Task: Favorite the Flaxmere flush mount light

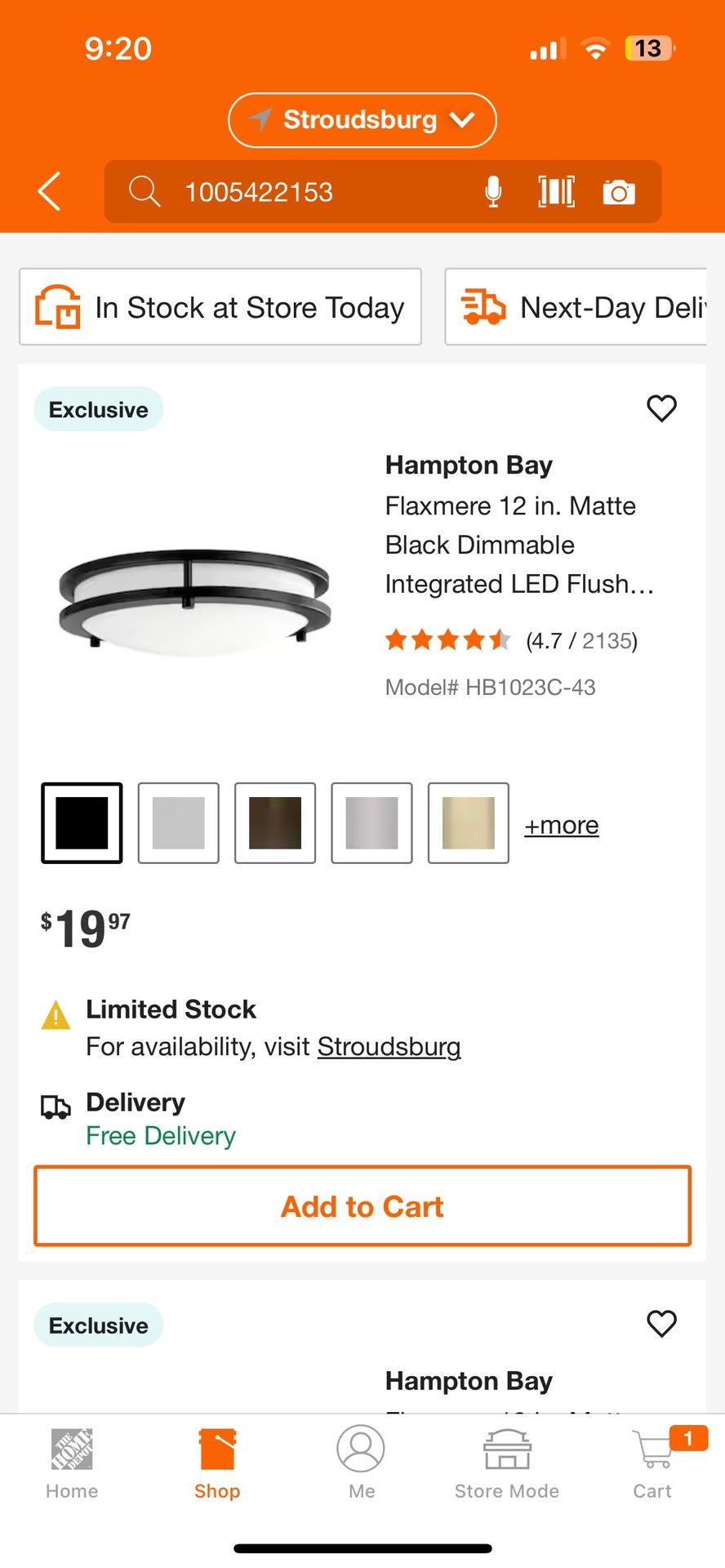Action: tap(661, 408)
